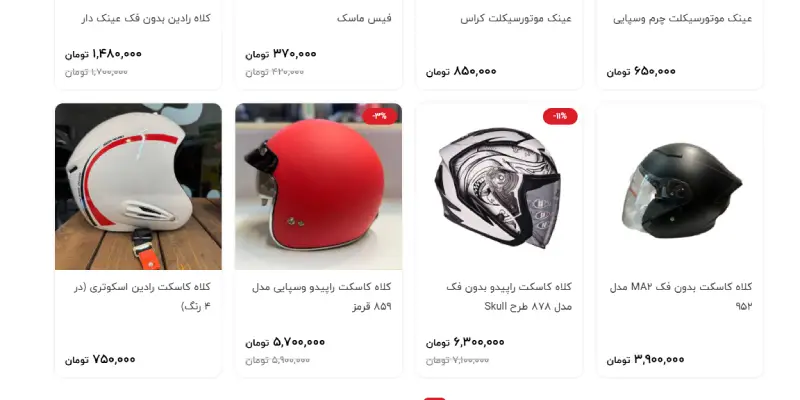View the کلاه کاسکت رادین اسکوتری helmet

point(138,187)
